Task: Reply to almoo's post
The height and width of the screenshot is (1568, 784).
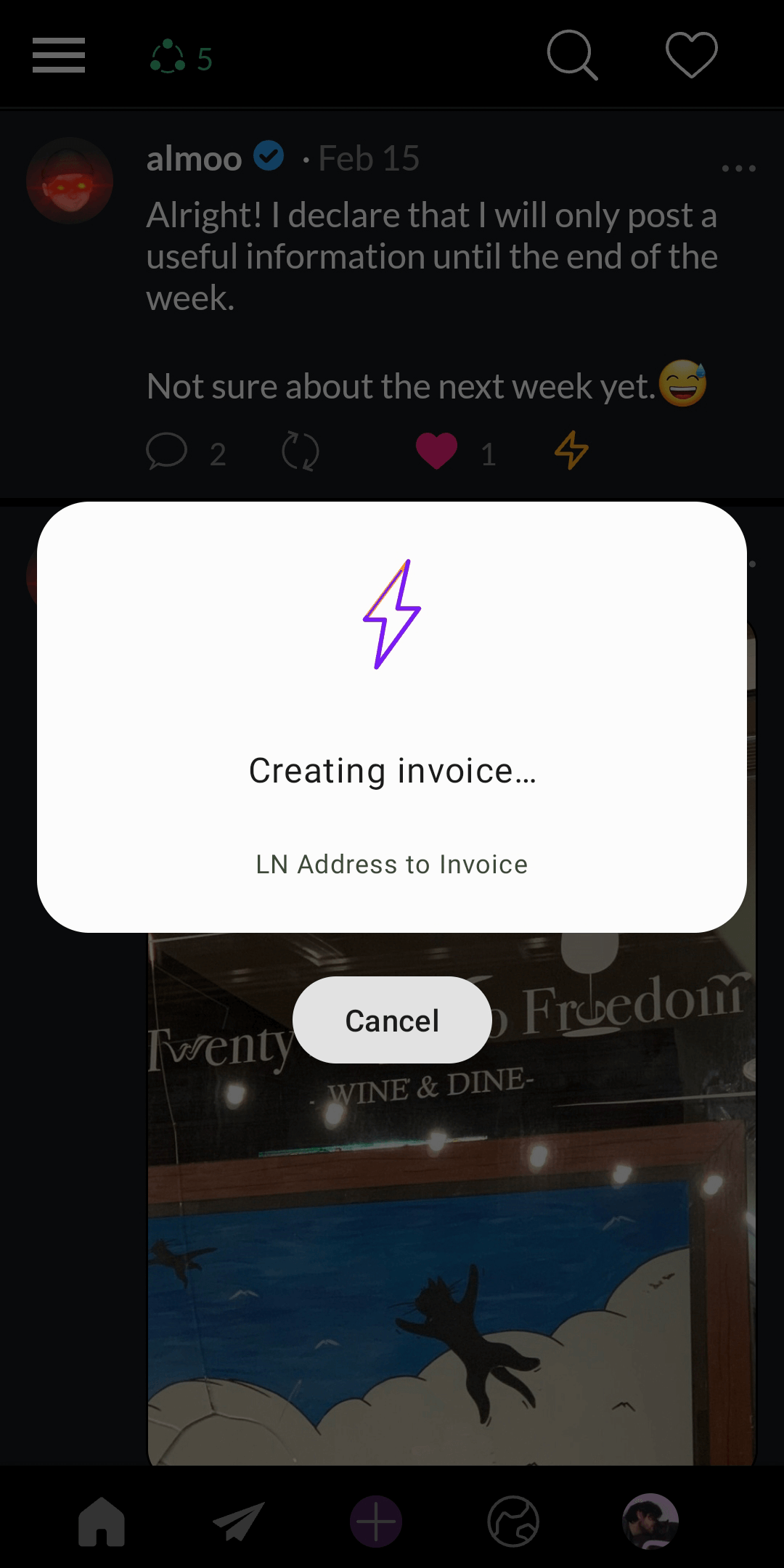Action: click(167, 452)
